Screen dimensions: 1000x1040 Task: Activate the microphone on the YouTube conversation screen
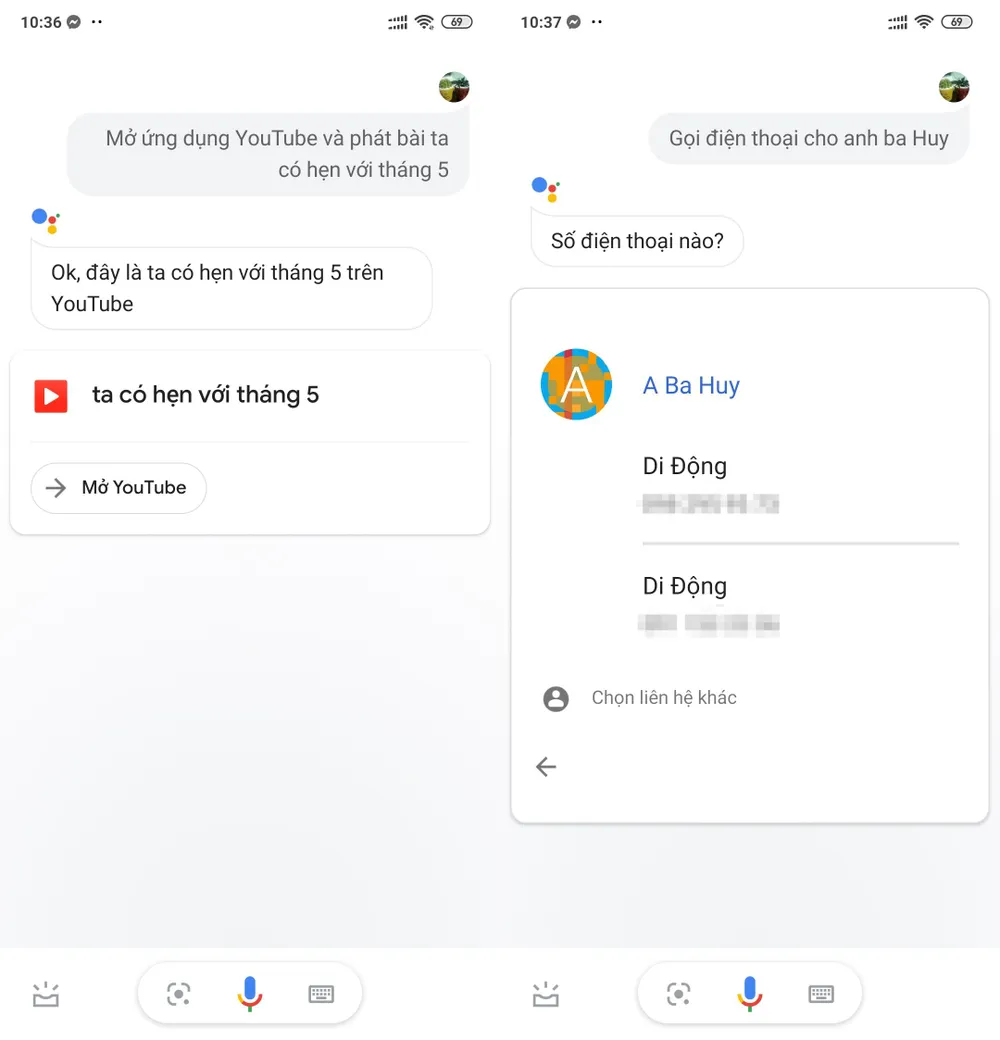coord(249,993)
